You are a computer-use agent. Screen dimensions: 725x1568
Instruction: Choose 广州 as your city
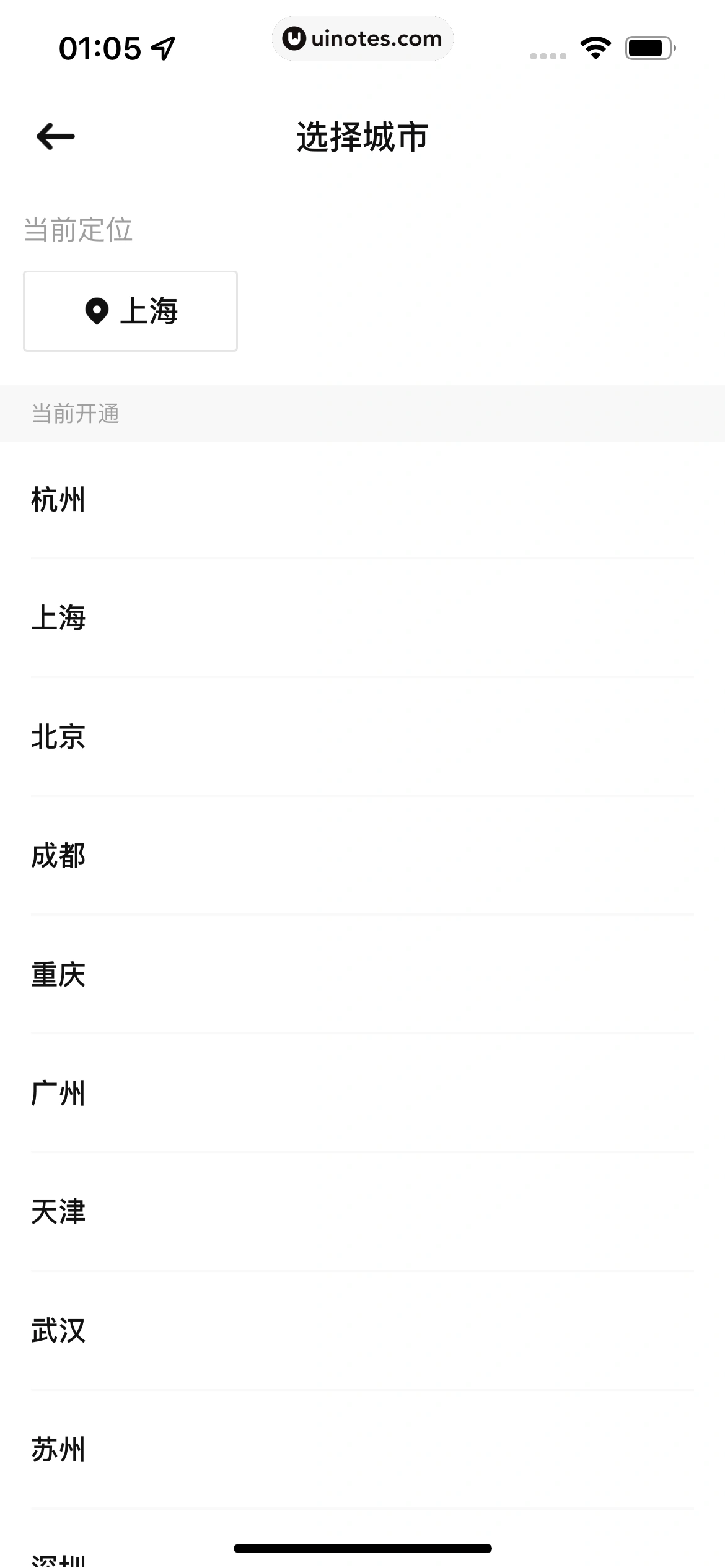[58, 1092]
